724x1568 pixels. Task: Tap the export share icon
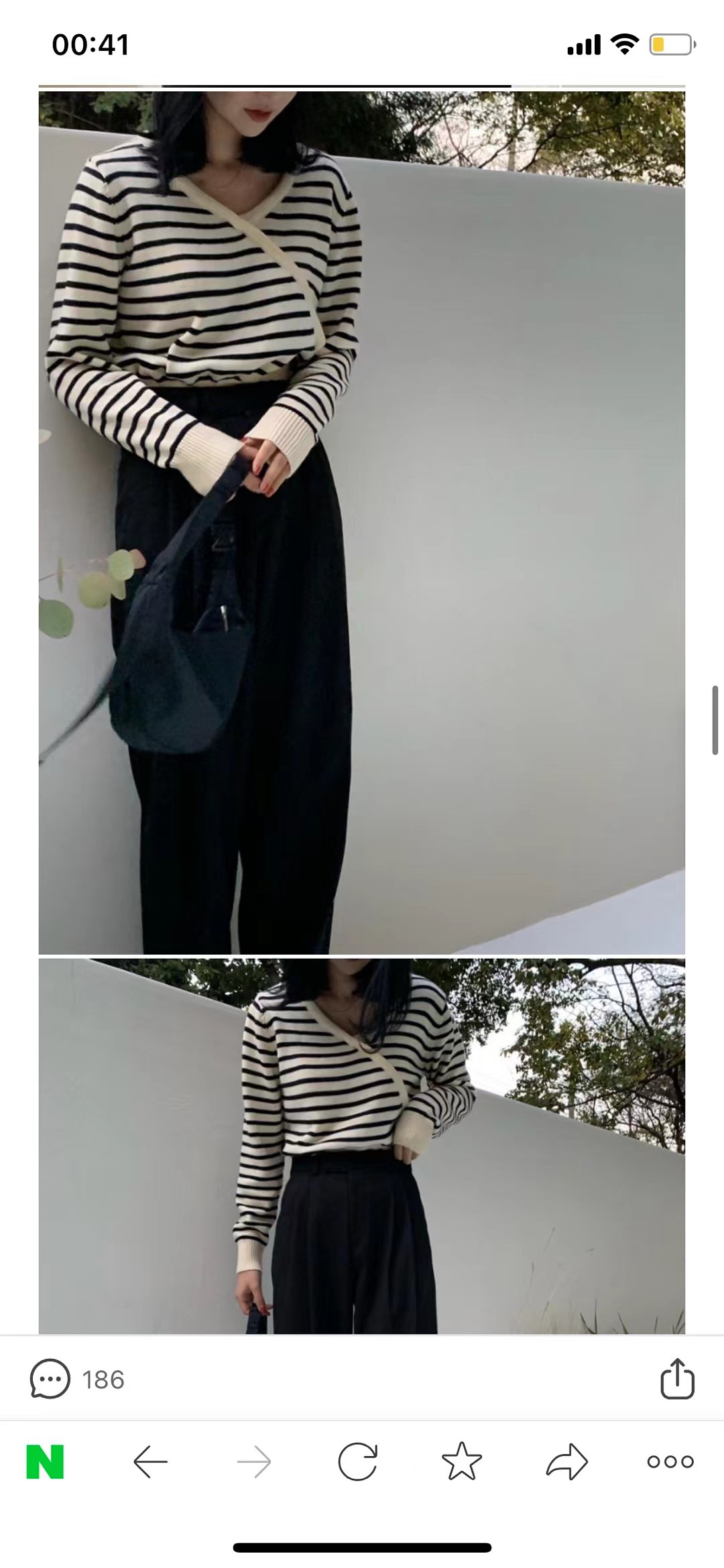[677, 1378]
